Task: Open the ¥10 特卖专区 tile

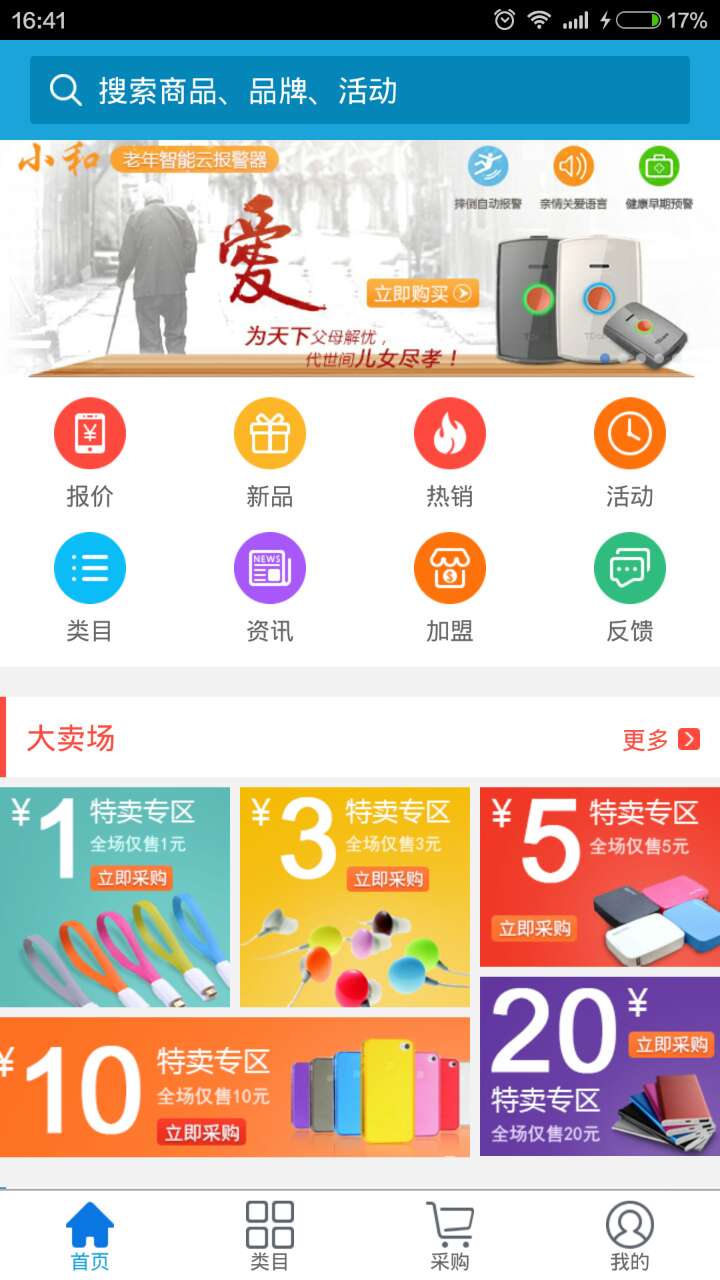Action: coord(235,1087)
